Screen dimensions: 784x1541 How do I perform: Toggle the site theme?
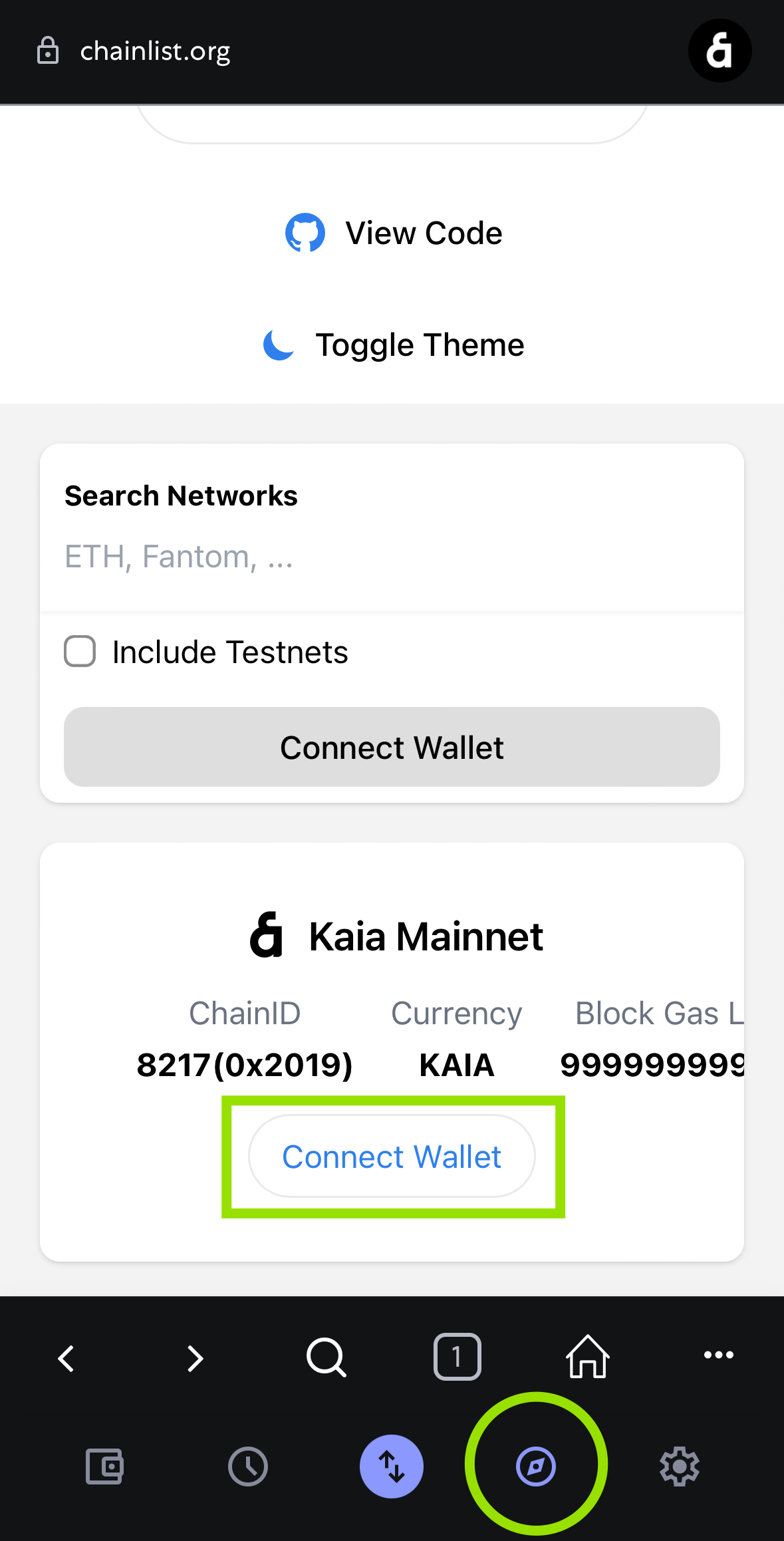393,345
